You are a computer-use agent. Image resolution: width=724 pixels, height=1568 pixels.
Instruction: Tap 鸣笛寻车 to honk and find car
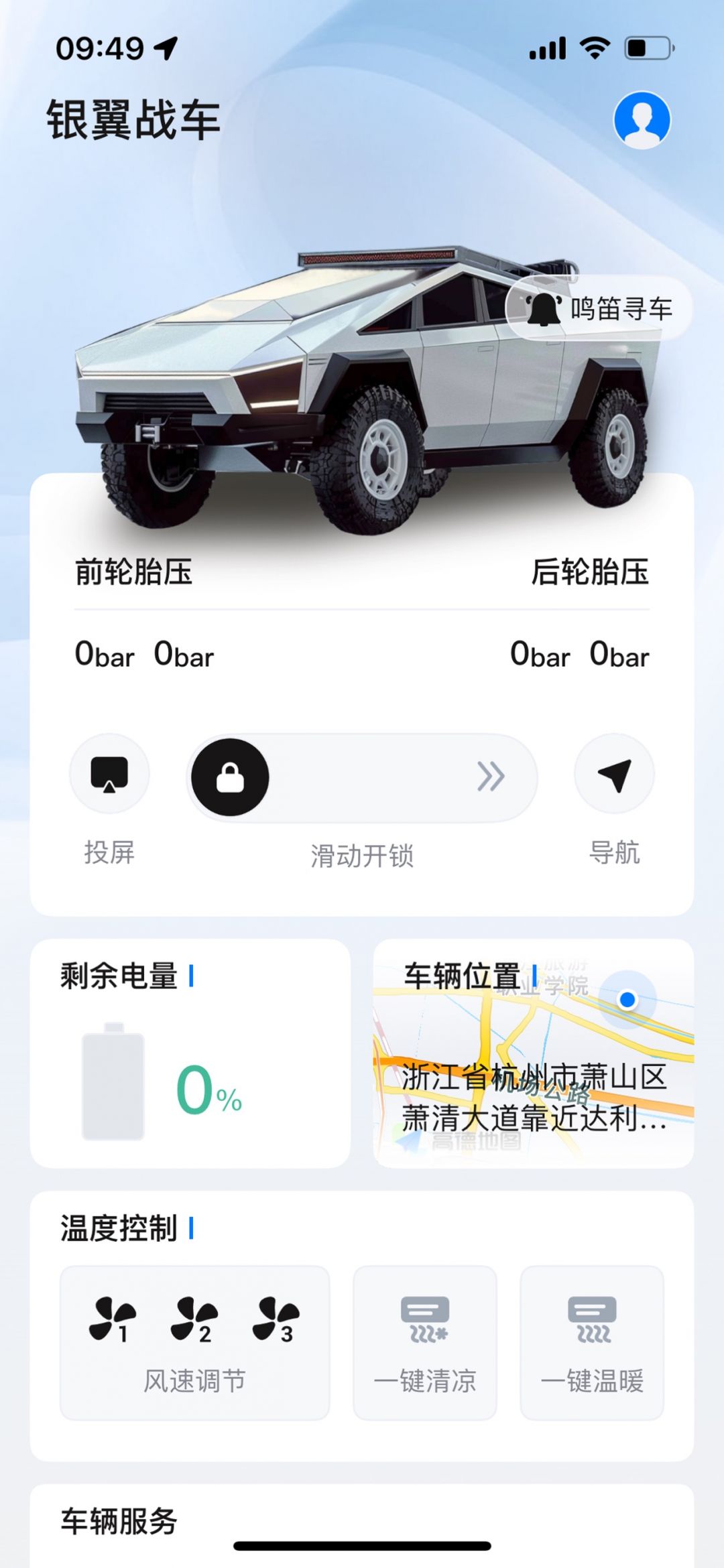pos(599,309)
